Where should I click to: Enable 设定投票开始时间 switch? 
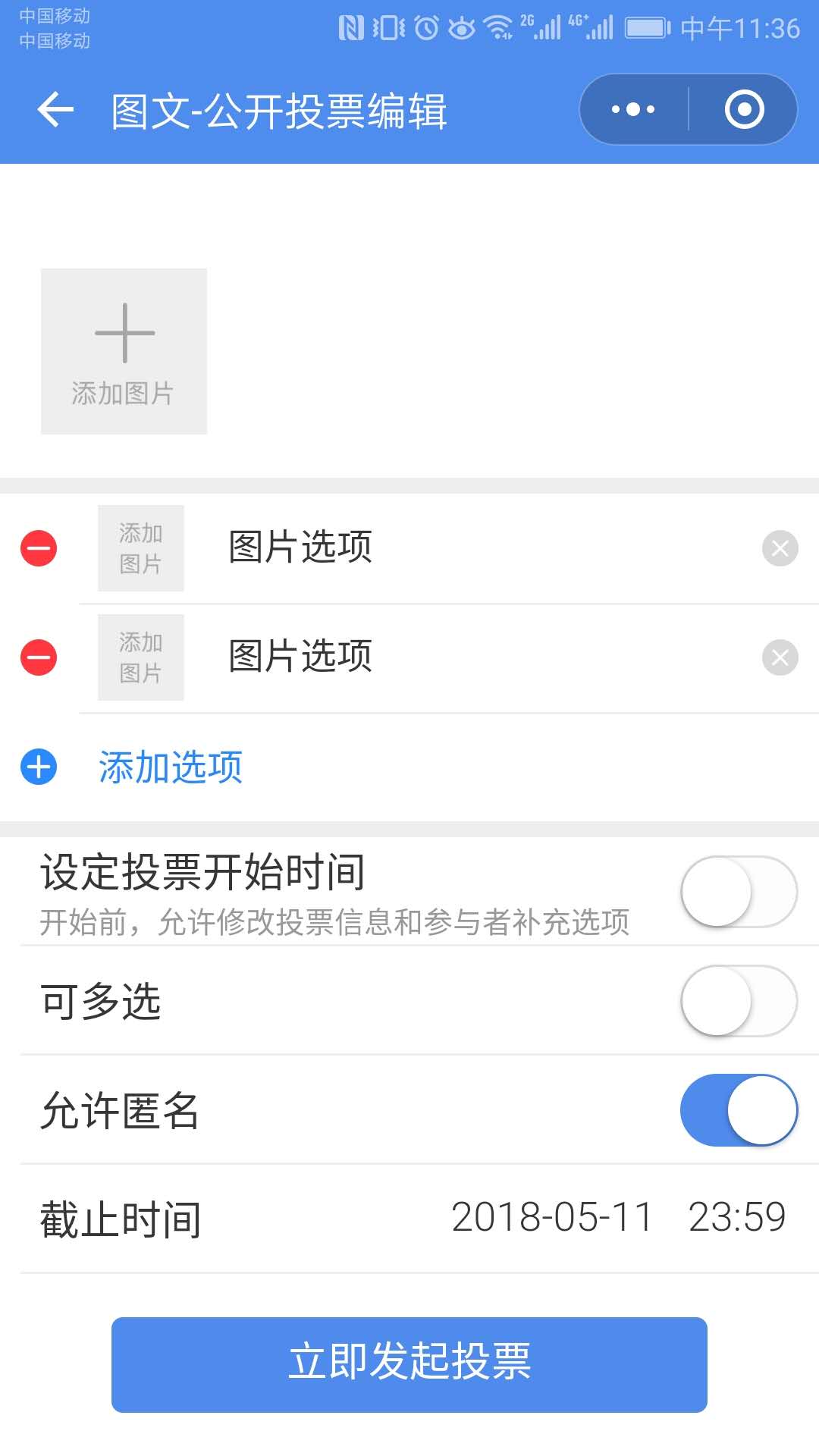tap(739, 892)
